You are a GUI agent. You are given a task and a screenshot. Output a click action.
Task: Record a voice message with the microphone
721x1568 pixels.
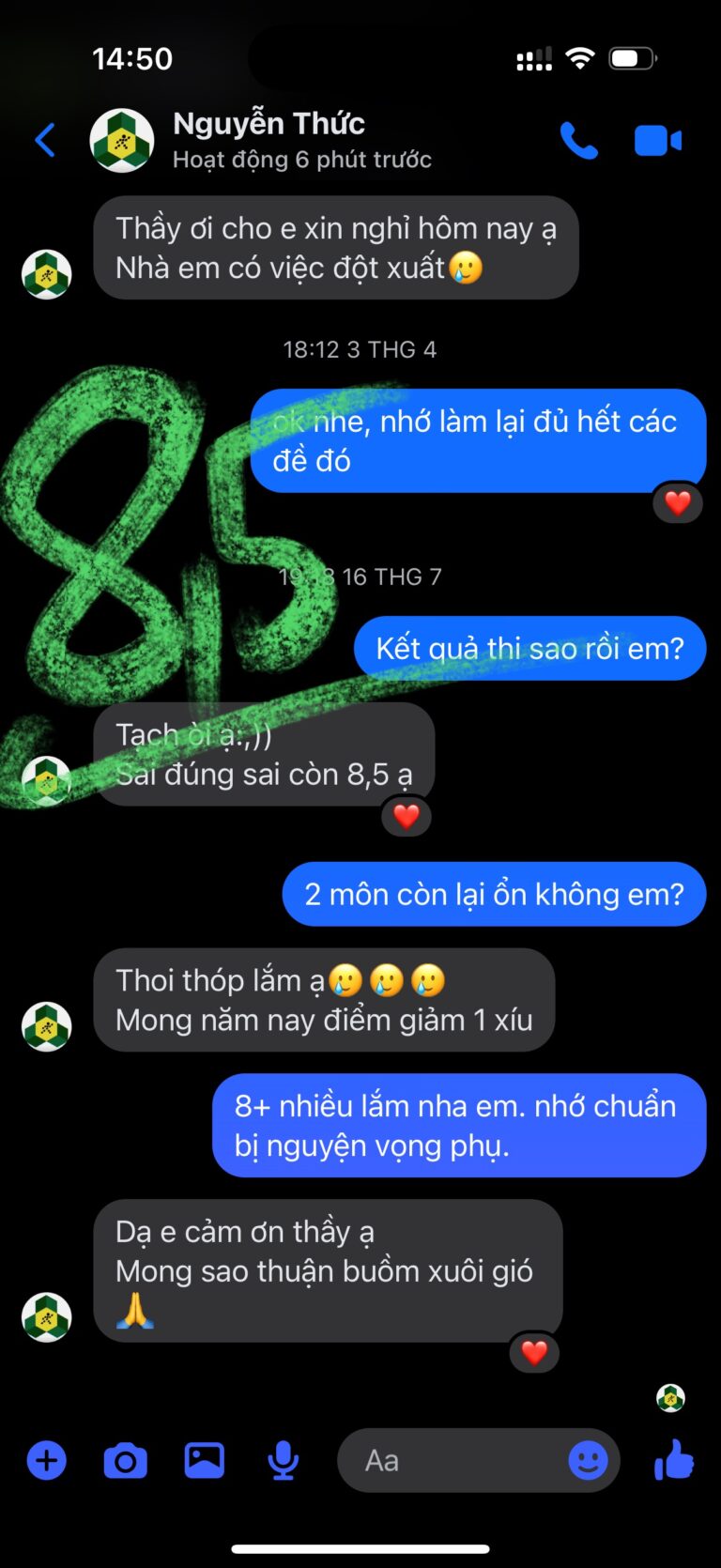pos(283,1461)
